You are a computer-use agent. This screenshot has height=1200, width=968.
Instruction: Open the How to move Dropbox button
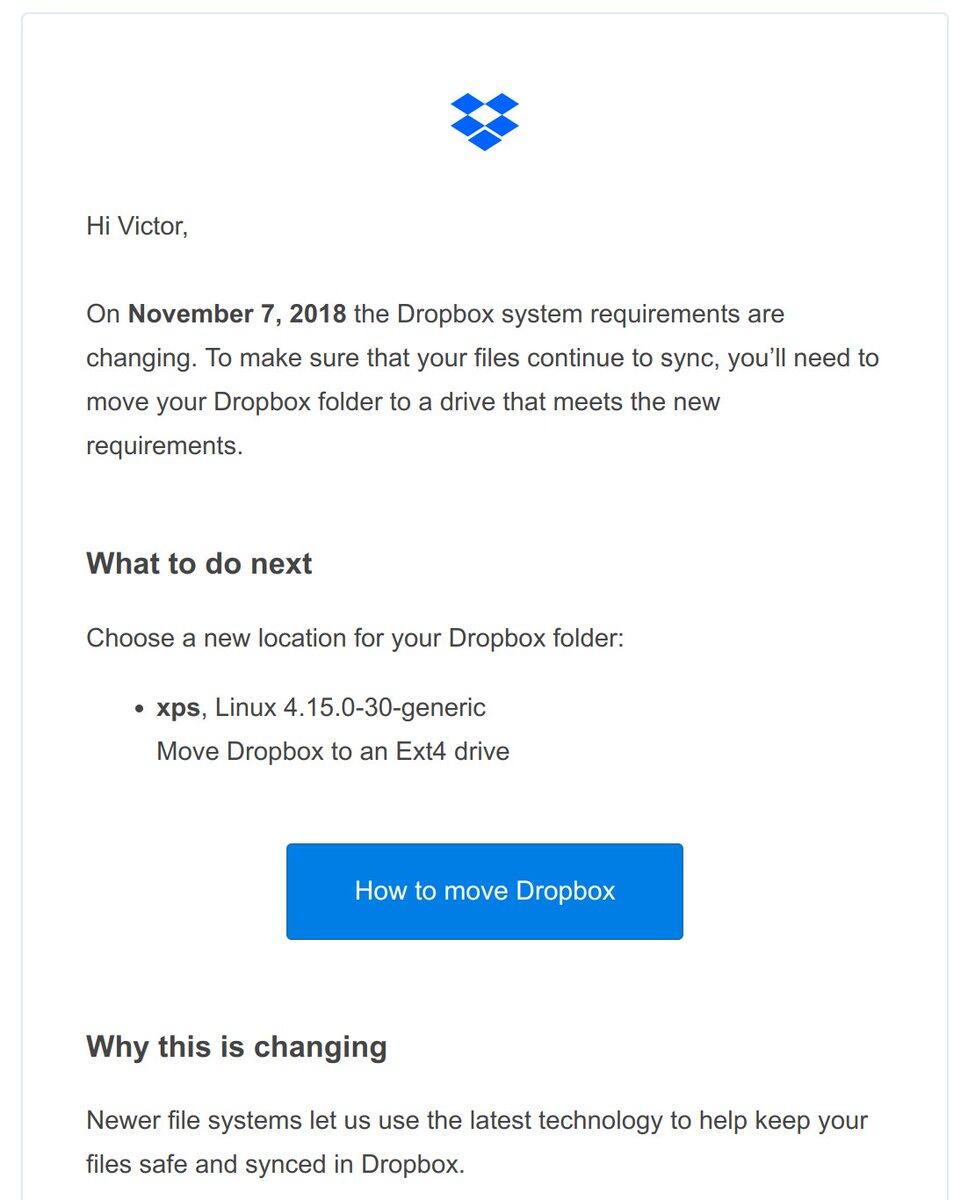pyautogui.click(x=484, y=891)
